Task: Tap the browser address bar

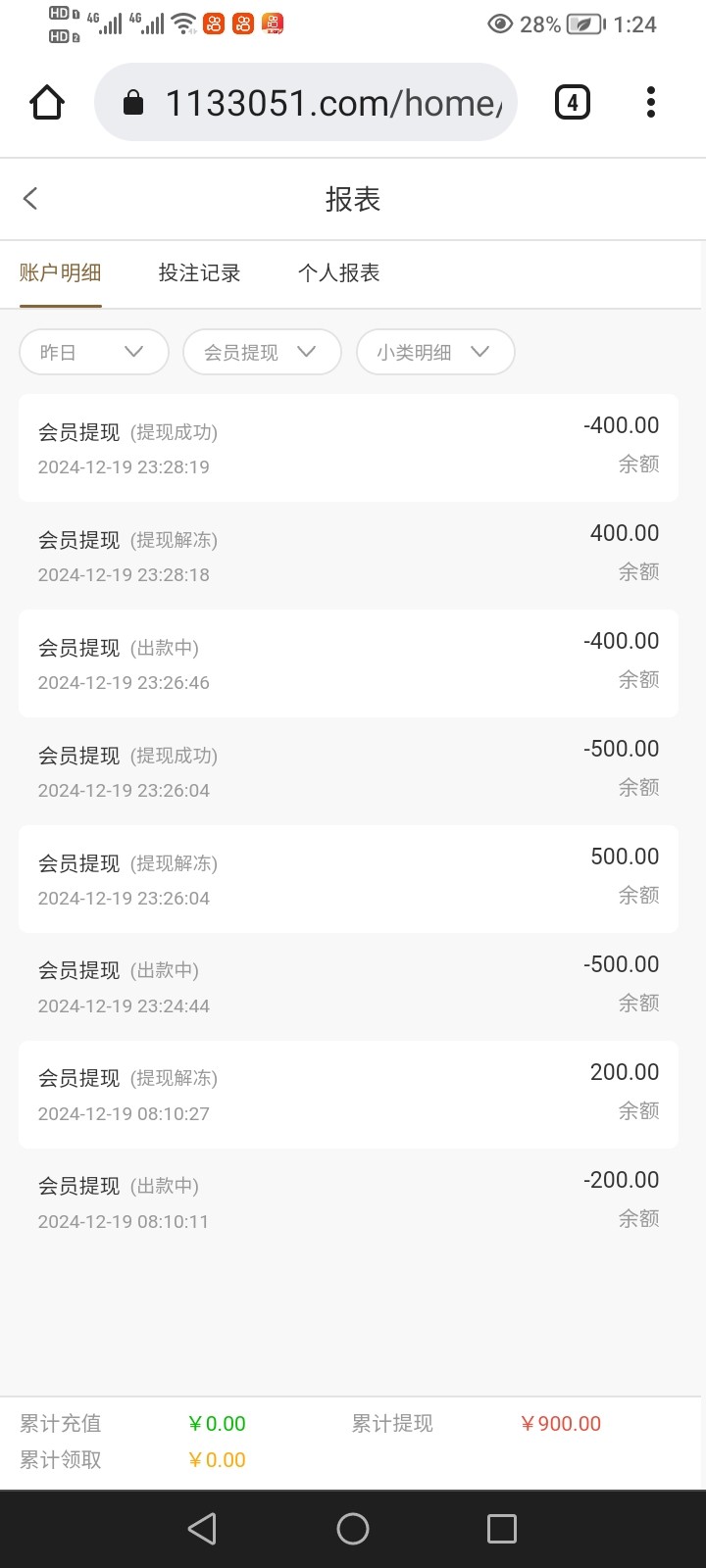Action: click(x=305, y=102)
